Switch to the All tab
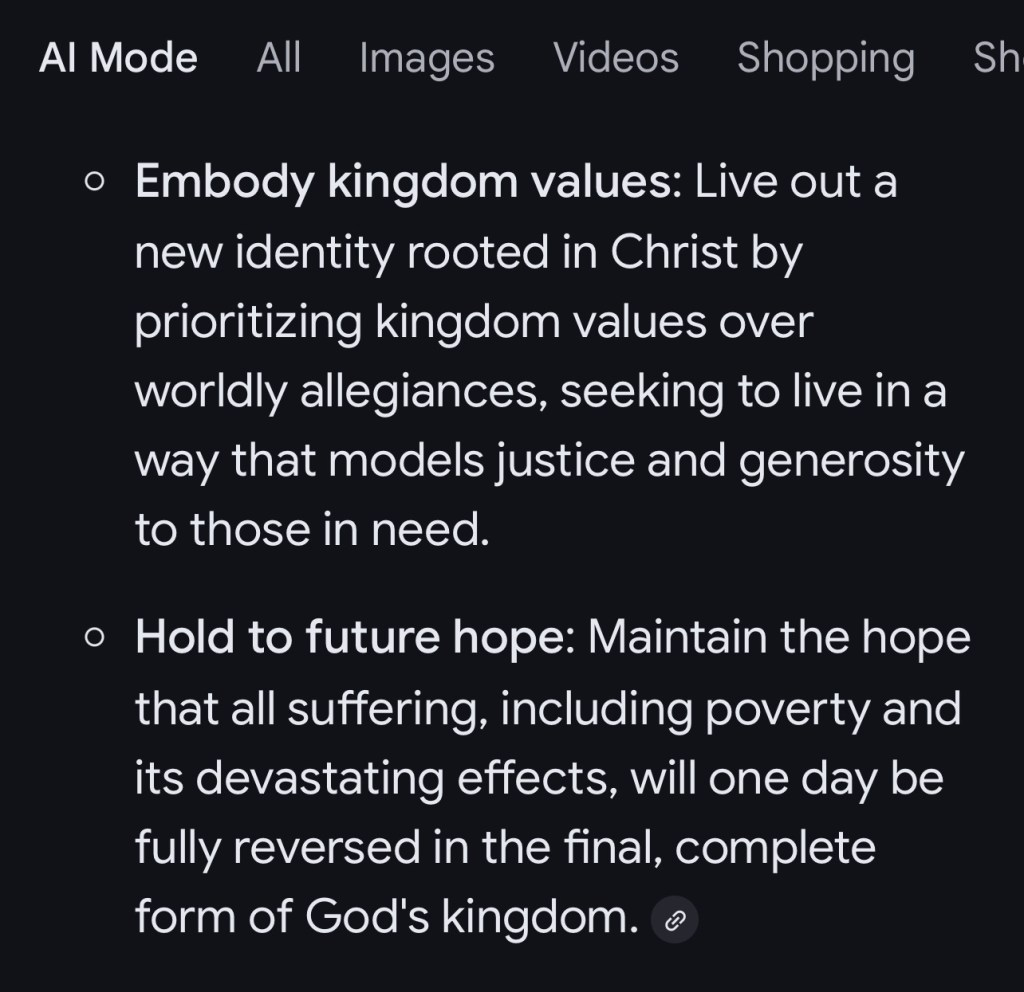 tap(278, 58)
